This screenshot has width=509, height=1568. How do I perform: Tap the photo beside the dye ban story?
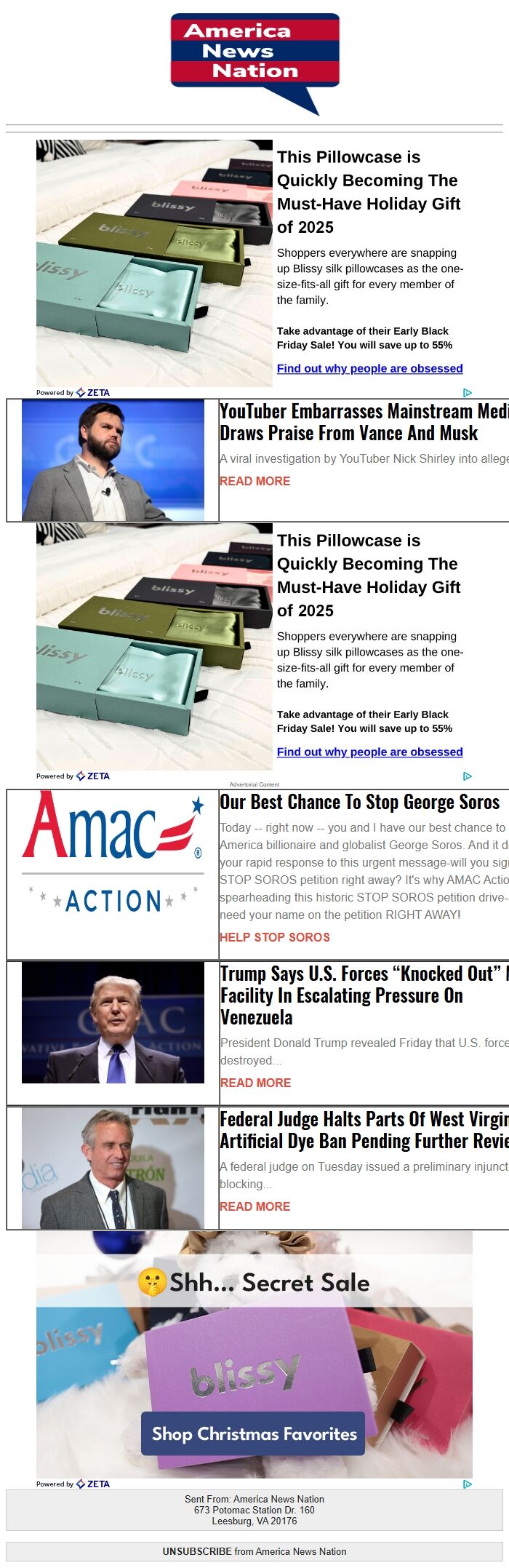[113, 1168]
